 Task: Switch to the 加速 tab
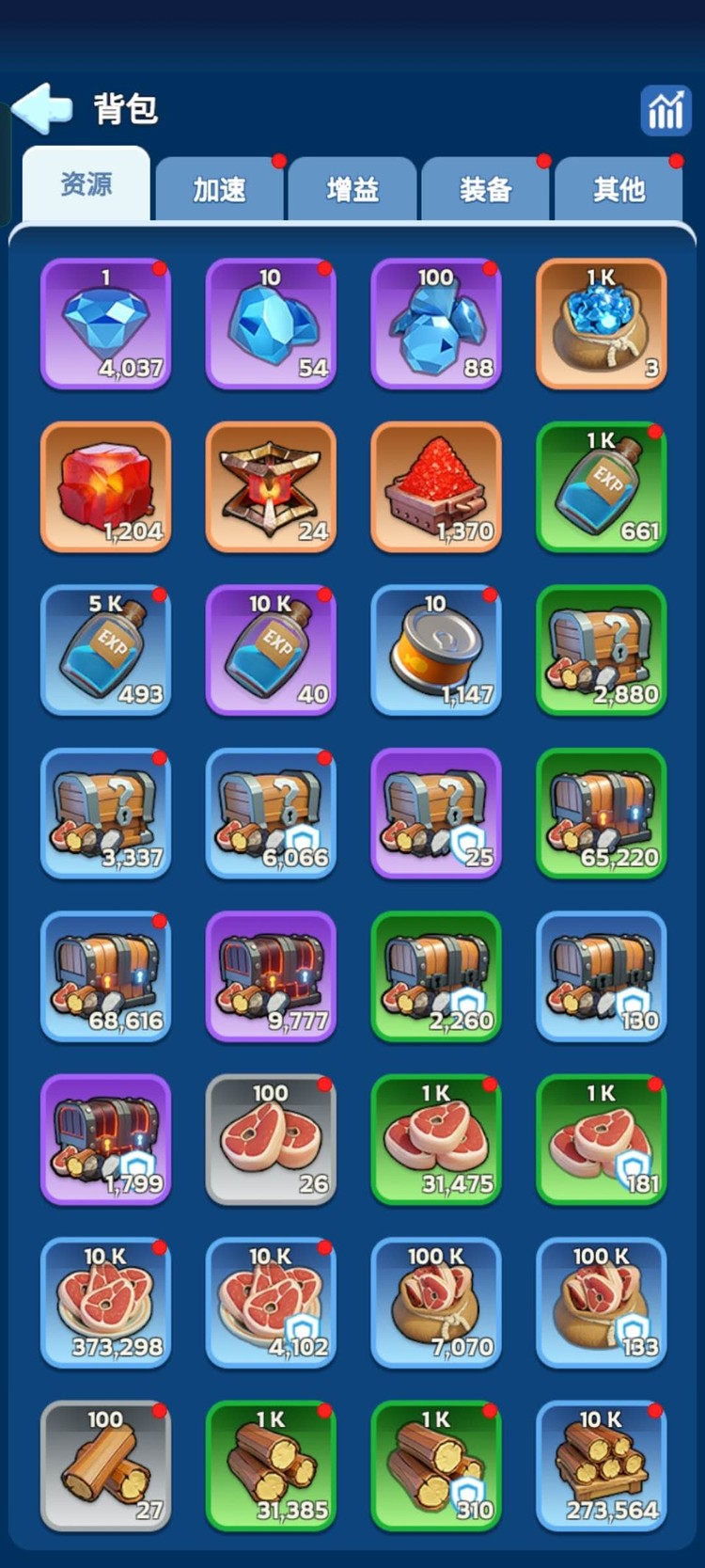tap(220, 189)
